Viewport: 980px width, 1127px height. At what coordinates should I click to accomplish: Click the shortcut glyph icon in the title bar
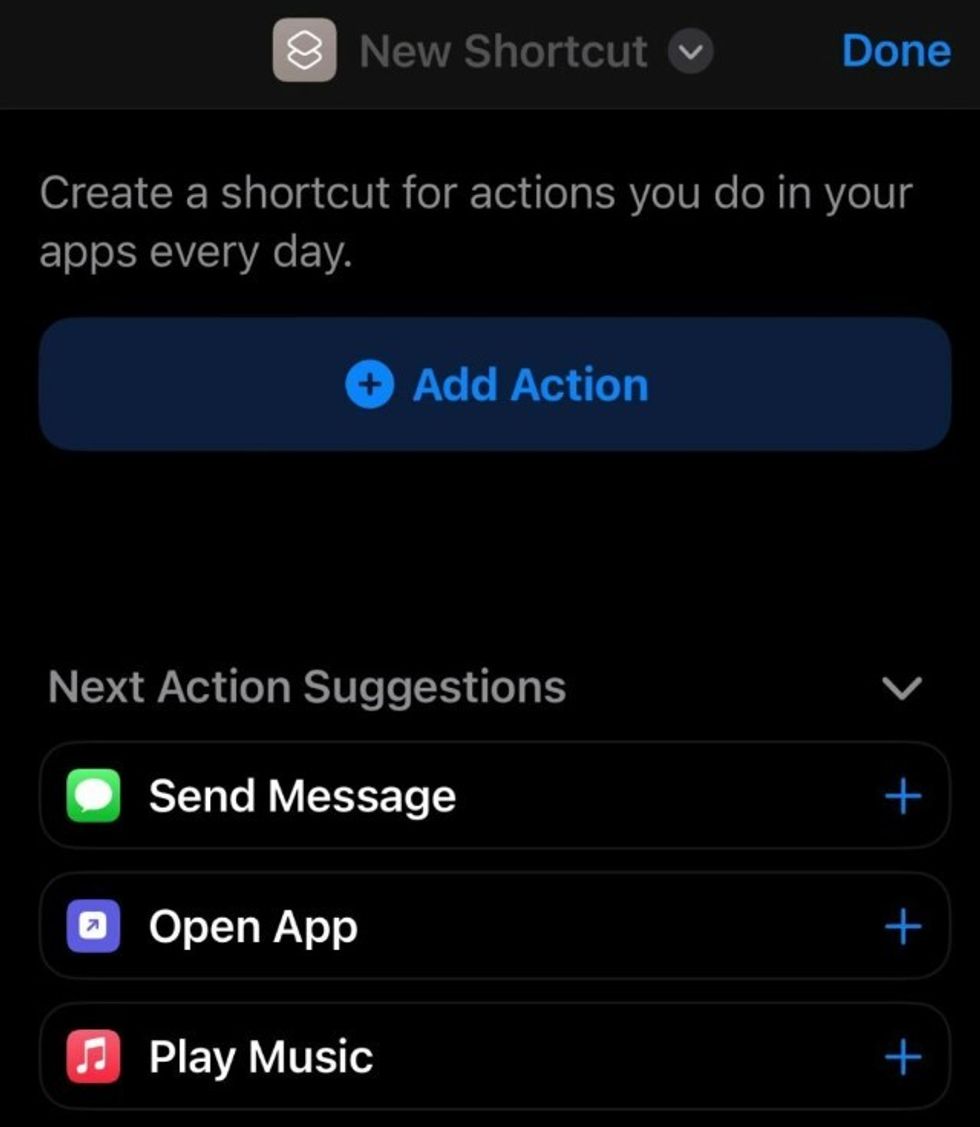(303, 51)
